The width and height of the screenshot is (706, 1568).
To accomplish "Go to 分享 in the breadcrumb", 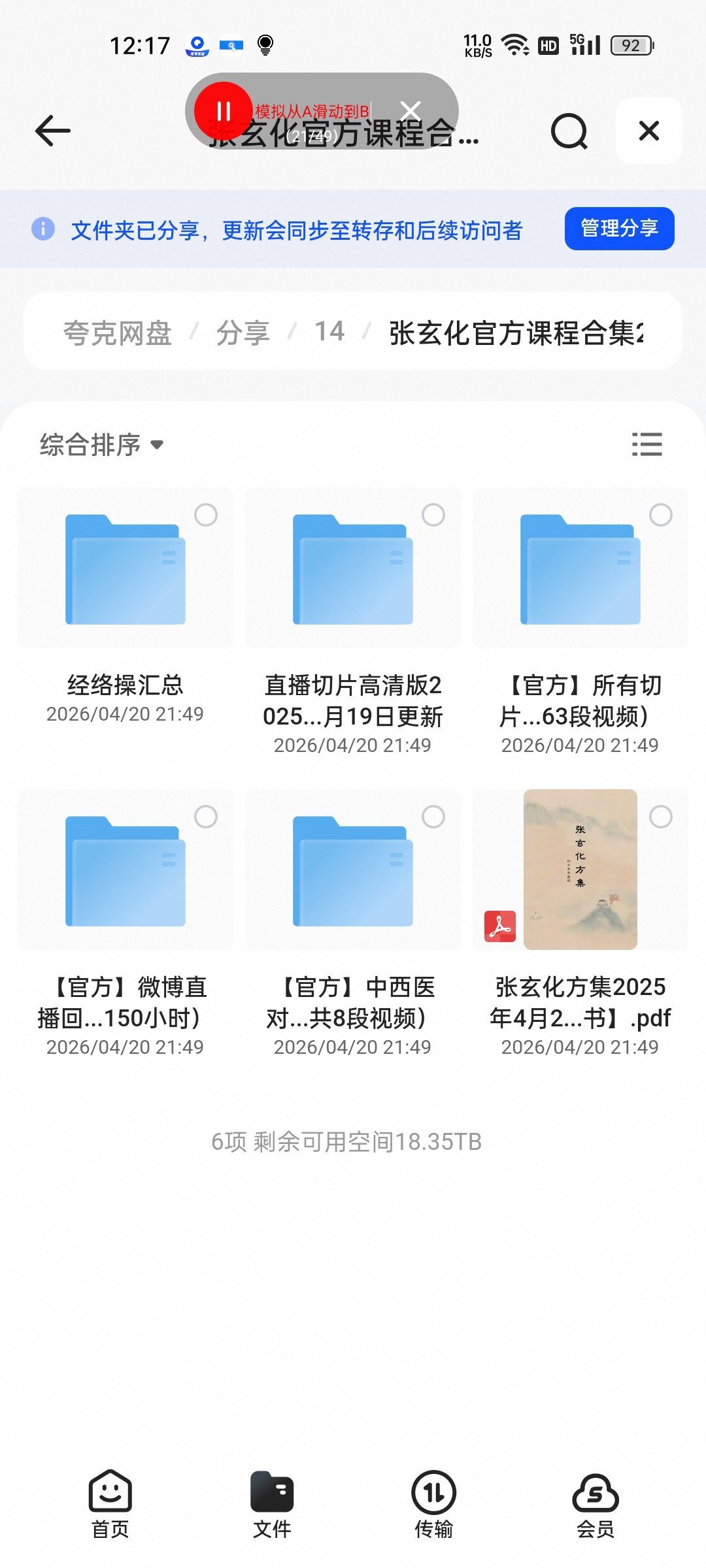I will (x=243, y=333).
